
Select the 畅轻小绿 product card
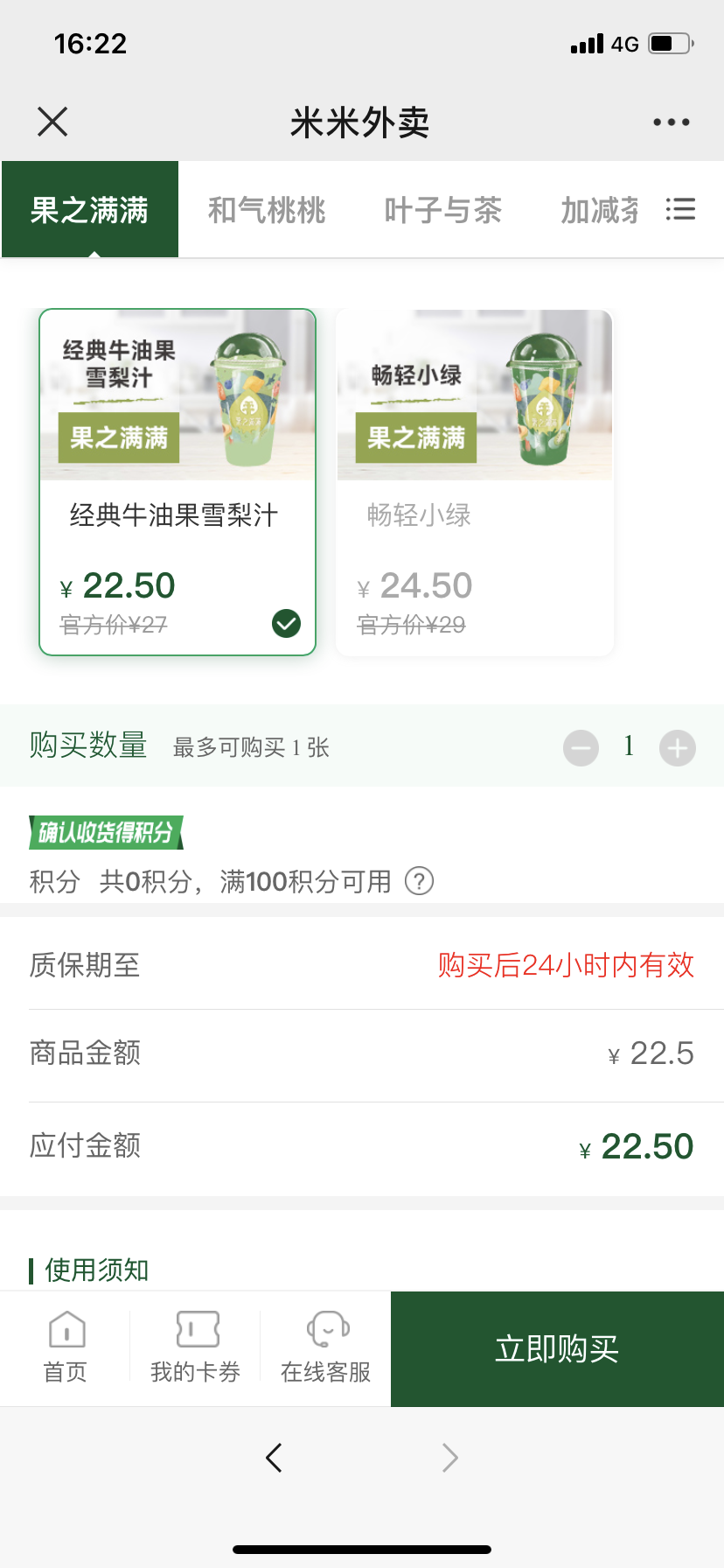point(475,481)
